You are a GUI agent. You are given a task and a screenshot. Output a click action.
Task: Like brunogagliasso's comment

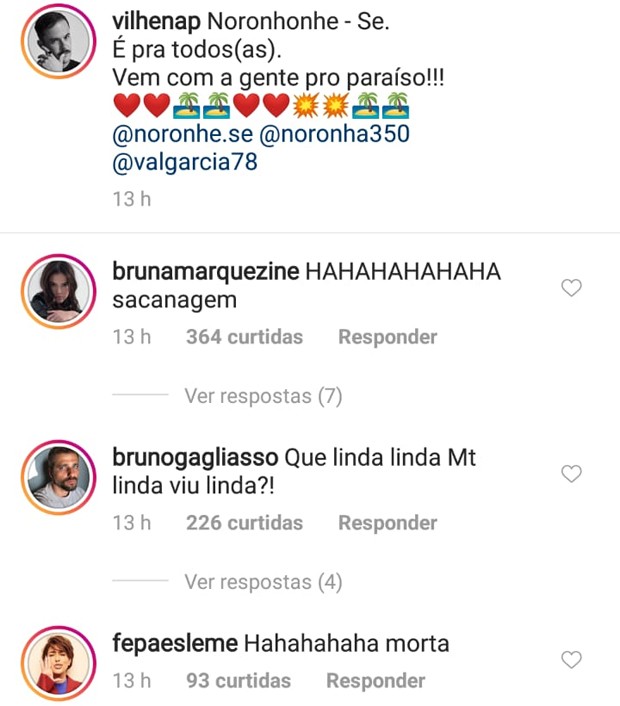pyautogui.click(x=571, y=474)
